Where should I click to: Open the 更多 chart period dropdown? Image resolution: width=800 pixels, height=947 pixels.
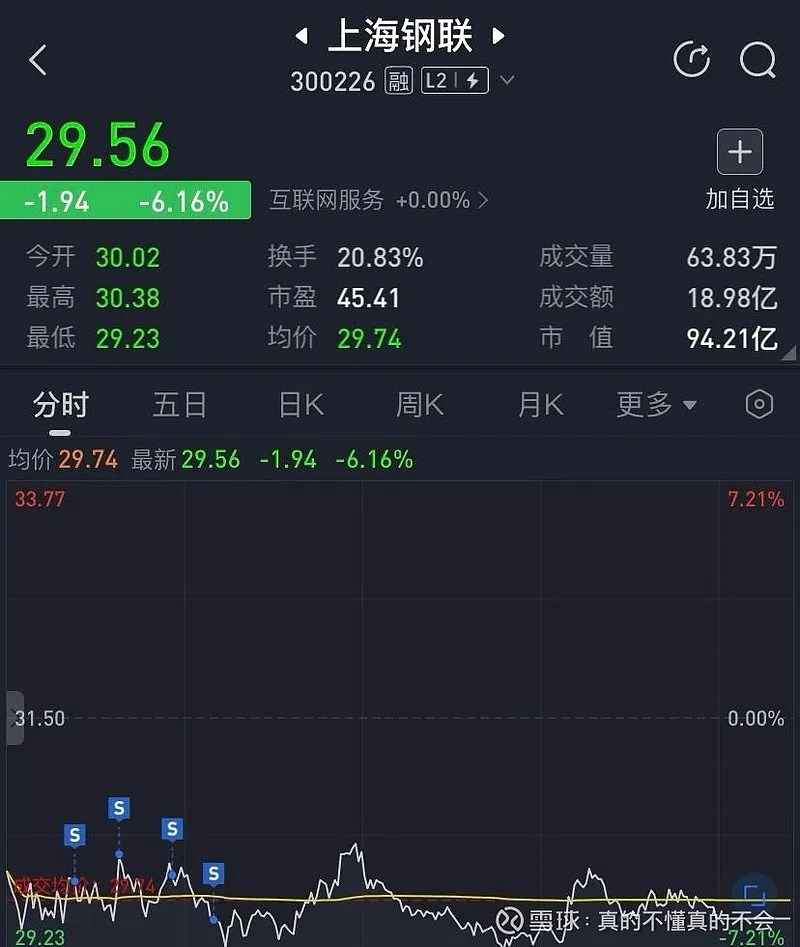pos(656,405)
